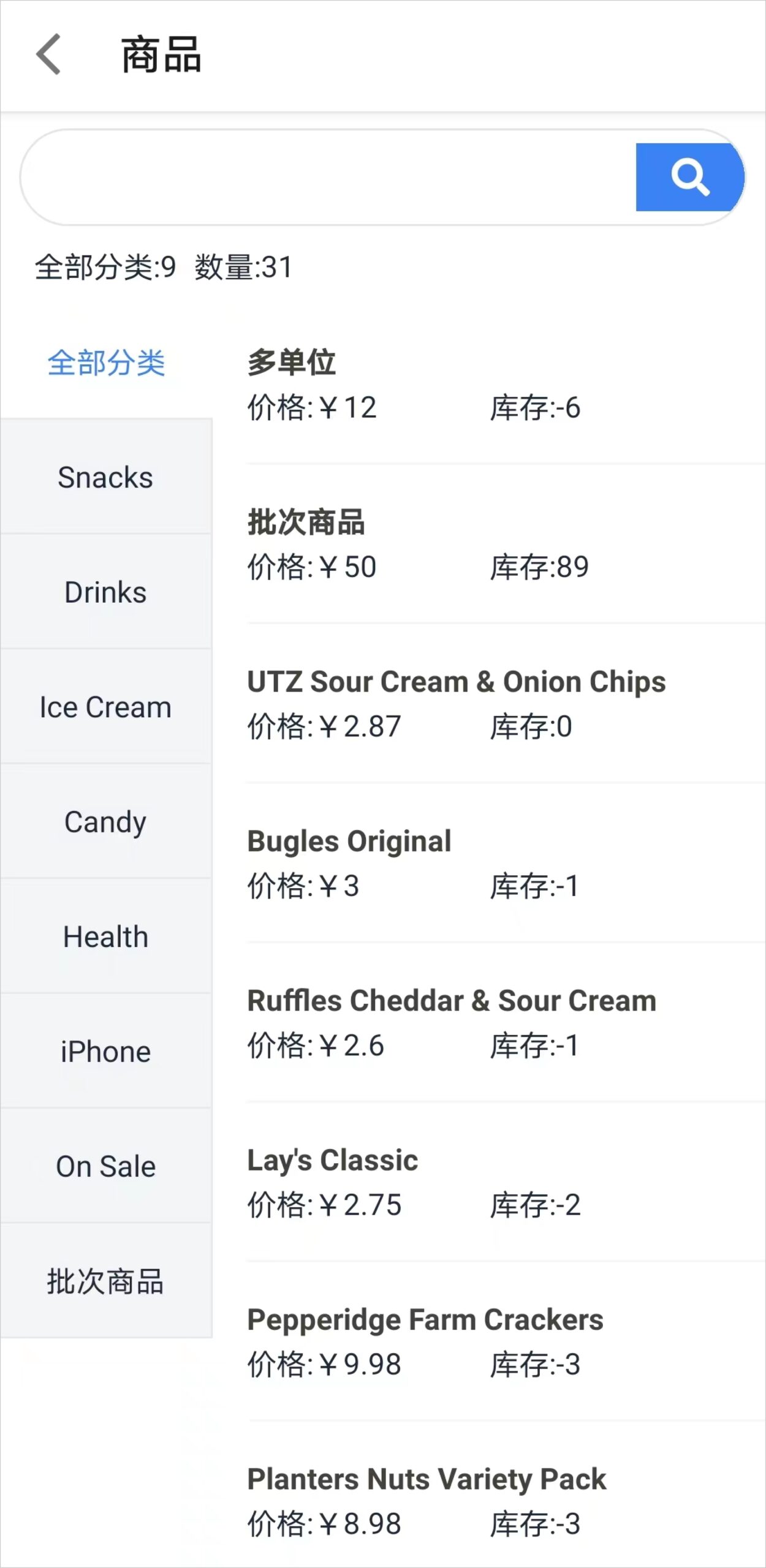The image size is (766, 1568).
Task: Choose the Health category
Action: click(x=106, y=937)
